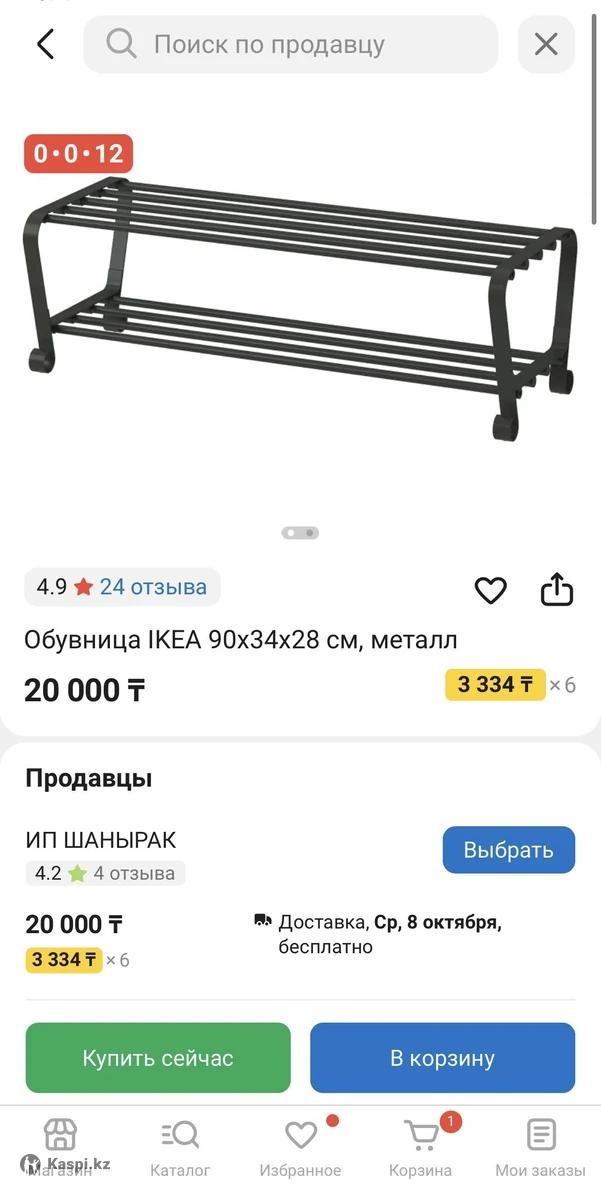Open the 24 отзыва reviews link
Image resolution: width=601 pixels, height=1200 pixels.
(153, 587)
